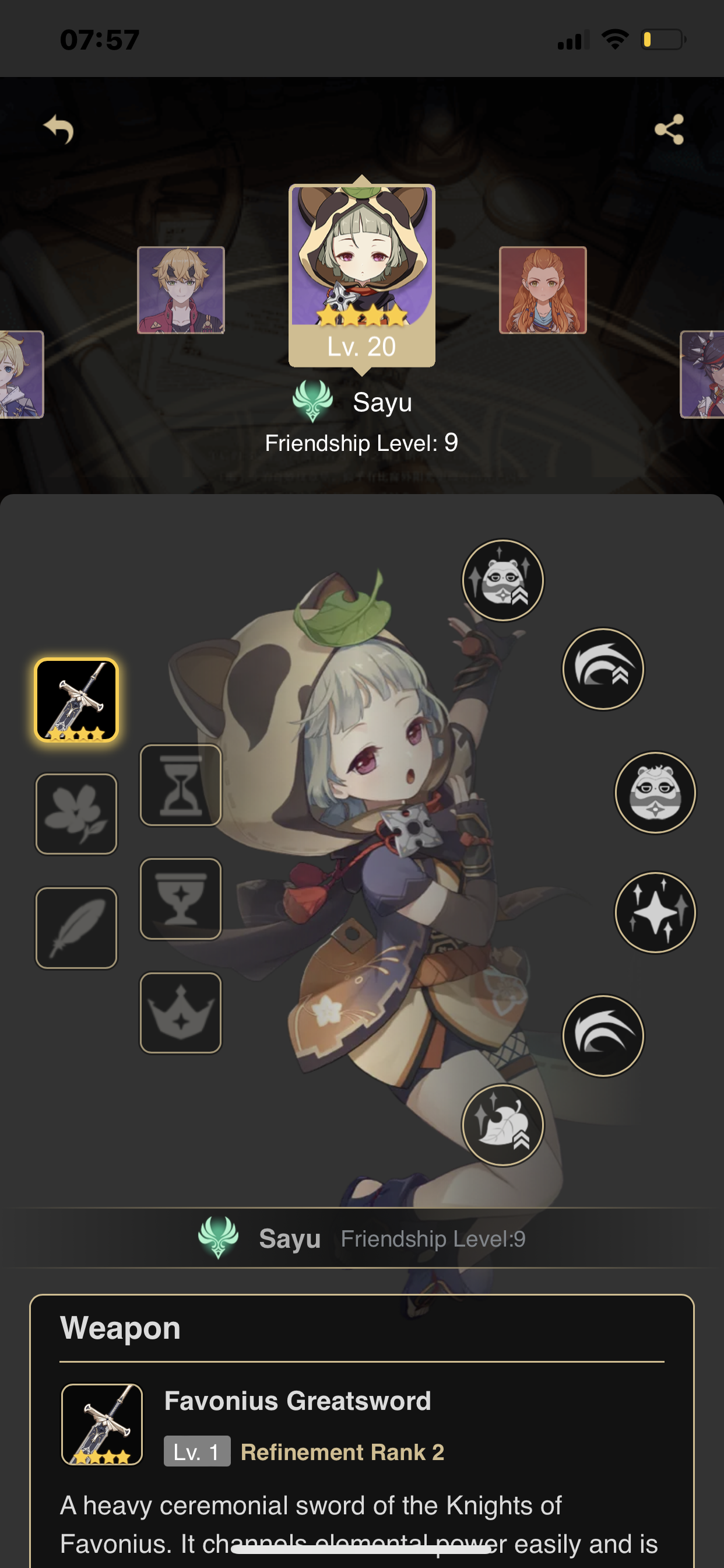Open the empty hourglass artifact slot

point(181,785)
